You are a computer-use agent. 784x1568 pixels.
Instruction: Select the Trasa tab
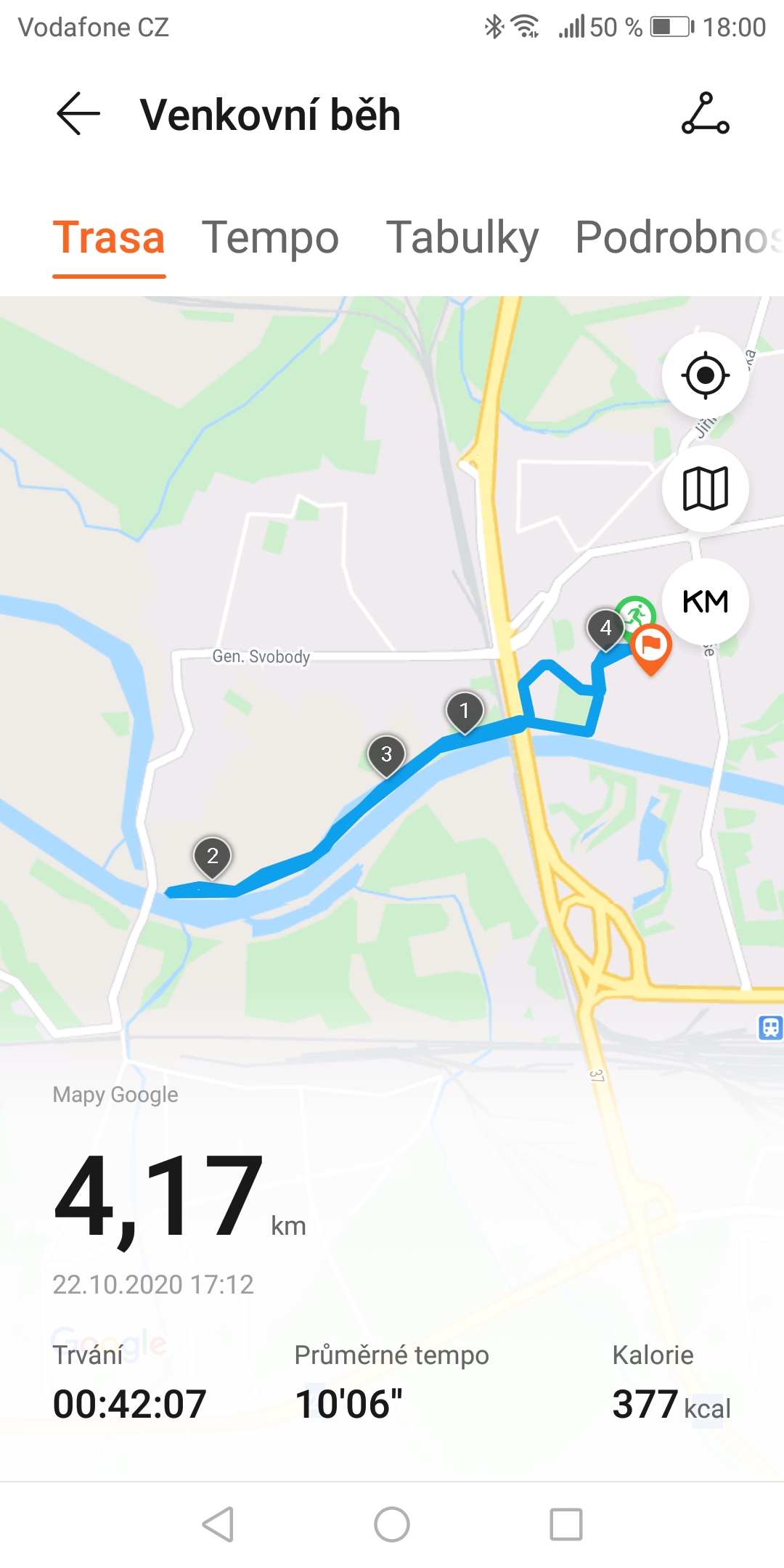pyautogui.click(x=109, y=238)
